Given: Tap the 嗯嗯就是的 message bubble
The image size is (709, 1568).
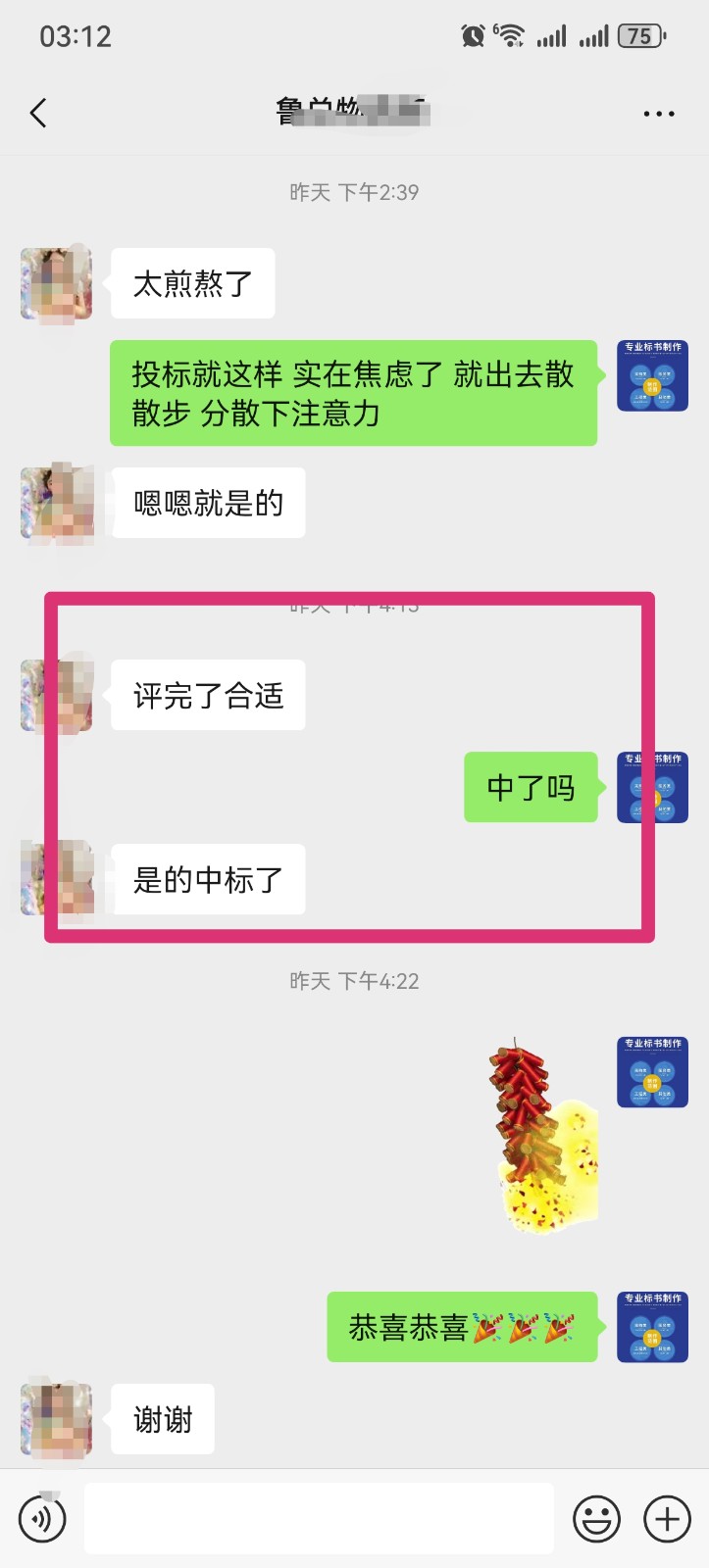Looking at the screenshot, I should pyautogui.click(x=207, y=503).
